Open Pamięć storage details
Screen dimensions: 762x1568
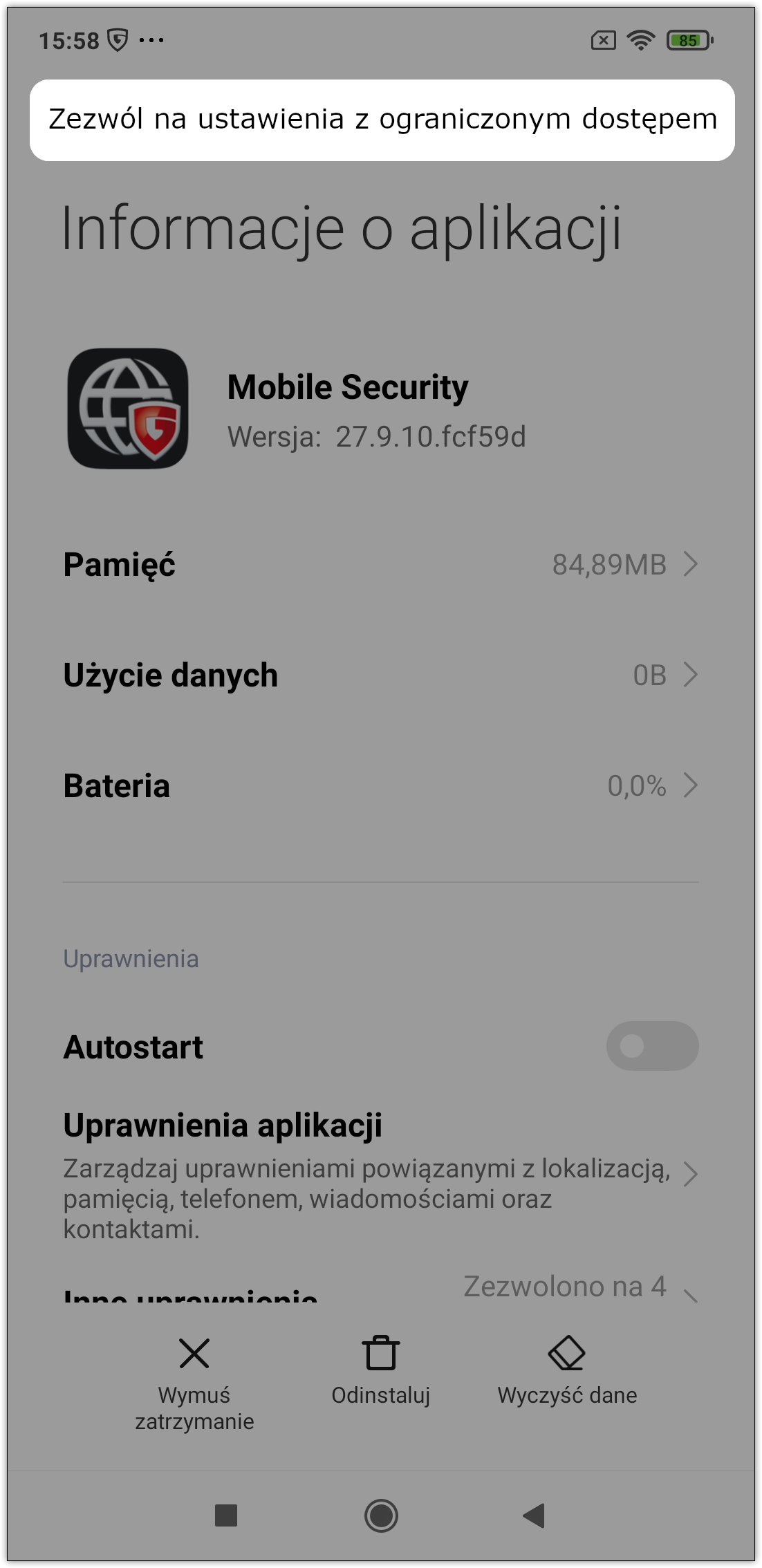click(380, 564)
